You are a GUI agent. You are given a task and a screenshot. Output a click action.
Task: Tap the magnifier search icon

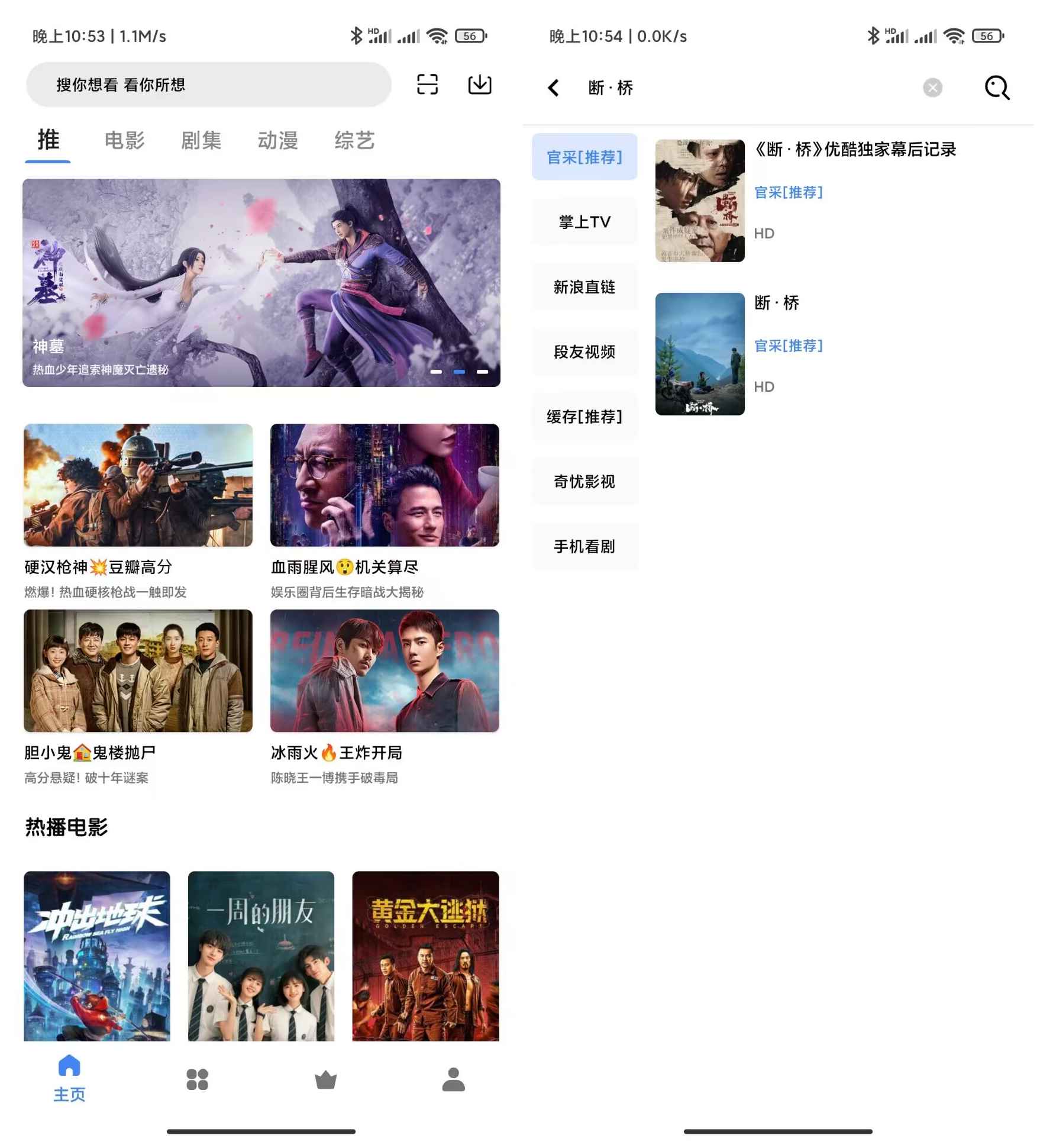click(997, 88)
